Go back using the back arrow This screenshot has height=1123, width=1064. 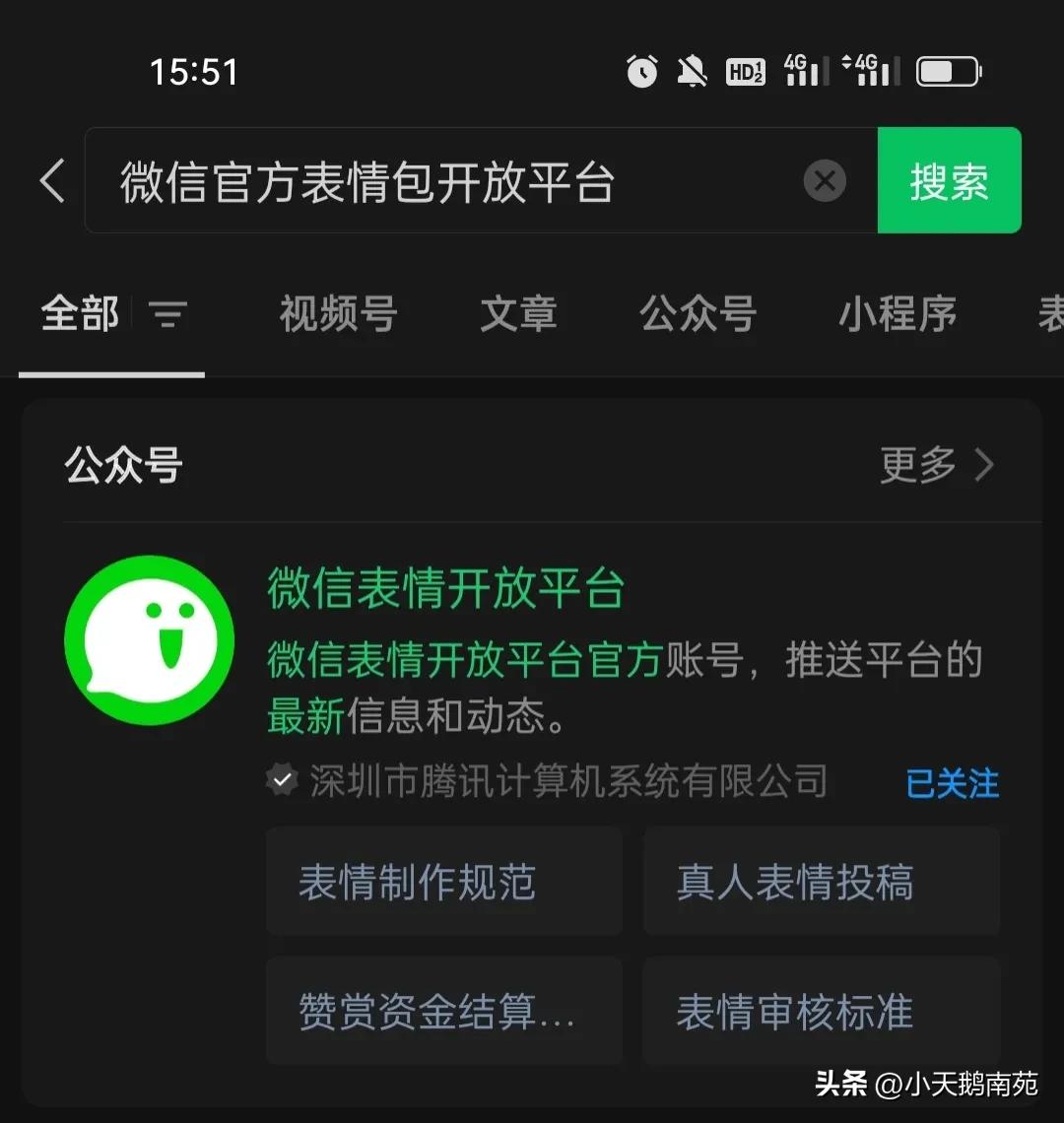(x=53, y=182)
